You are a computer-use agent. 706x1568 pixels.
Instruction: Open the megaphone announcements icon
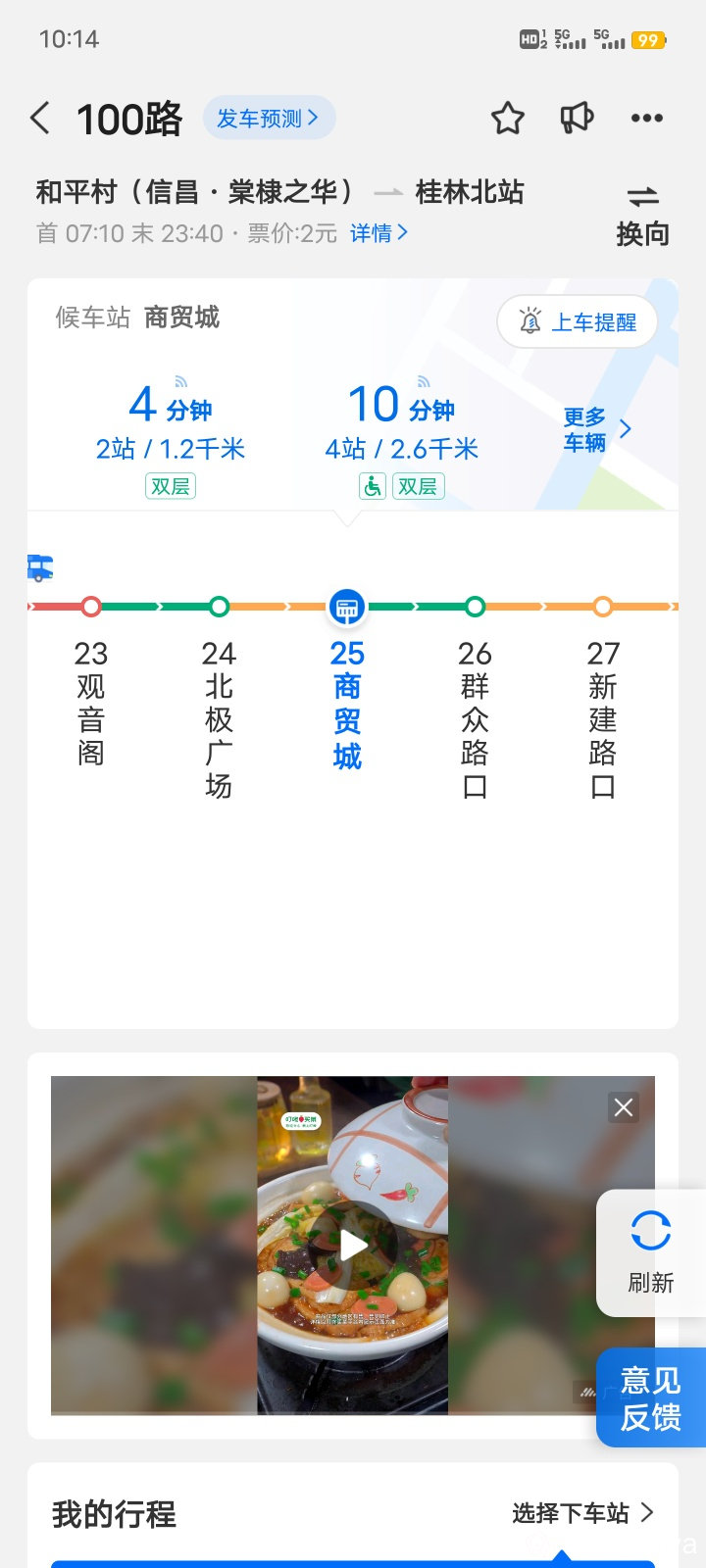click(x=577, y=119)
